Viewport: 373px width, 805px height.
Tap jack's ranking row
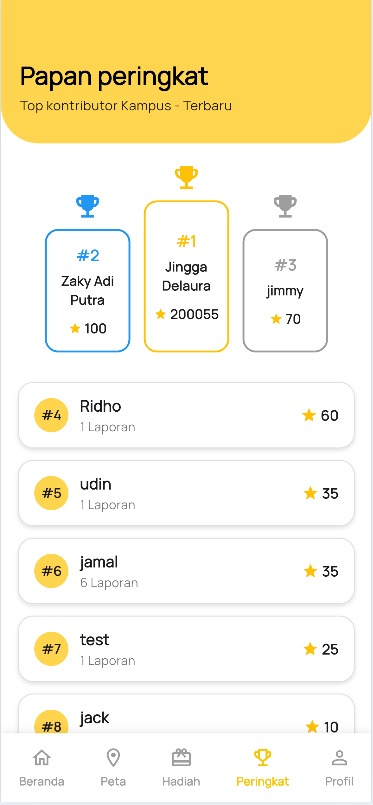[x=186, y=715]
